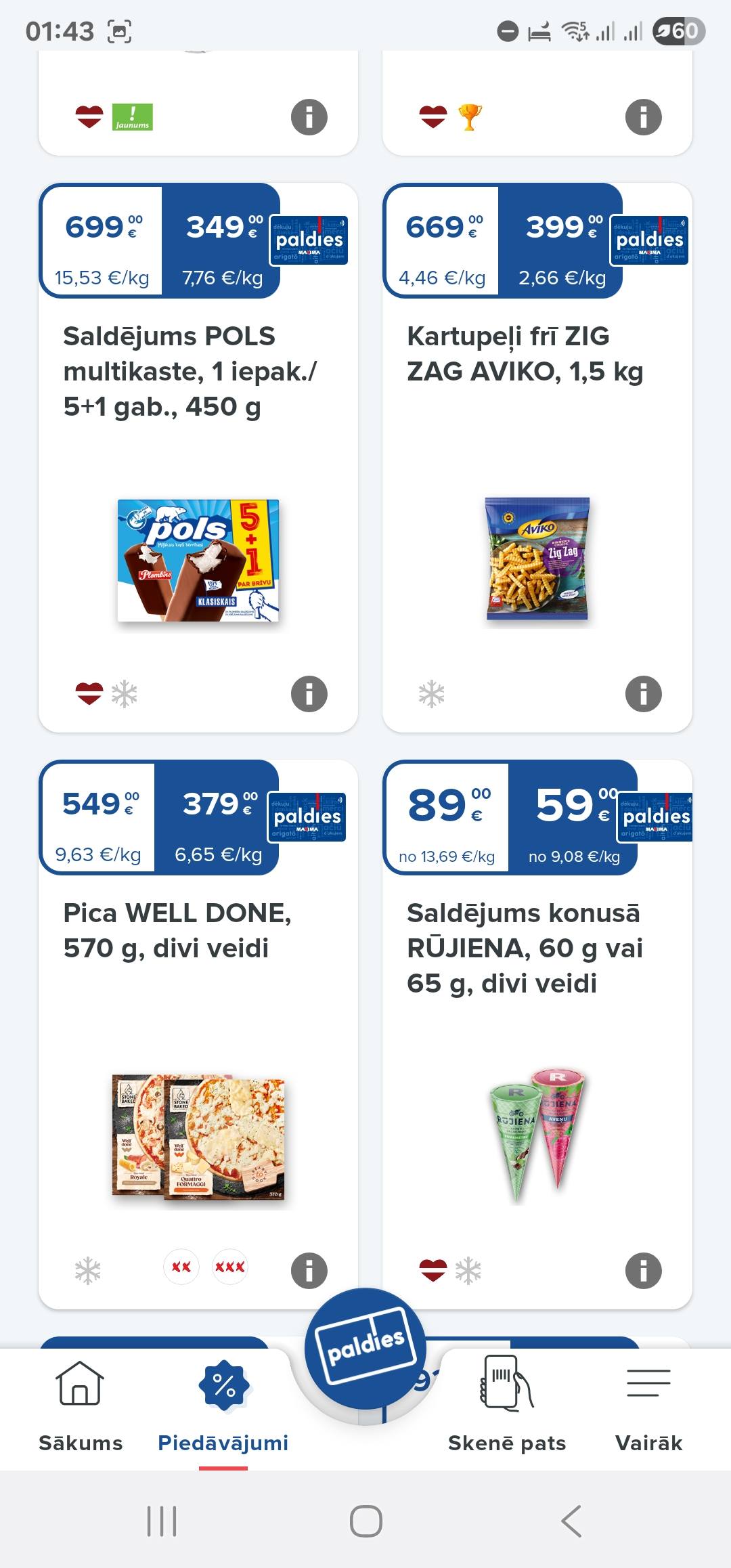Viewport: 731px width, 1568px height.
Task: Switch to the Piedāvājumi tab
Action: tap(223, 1407)
